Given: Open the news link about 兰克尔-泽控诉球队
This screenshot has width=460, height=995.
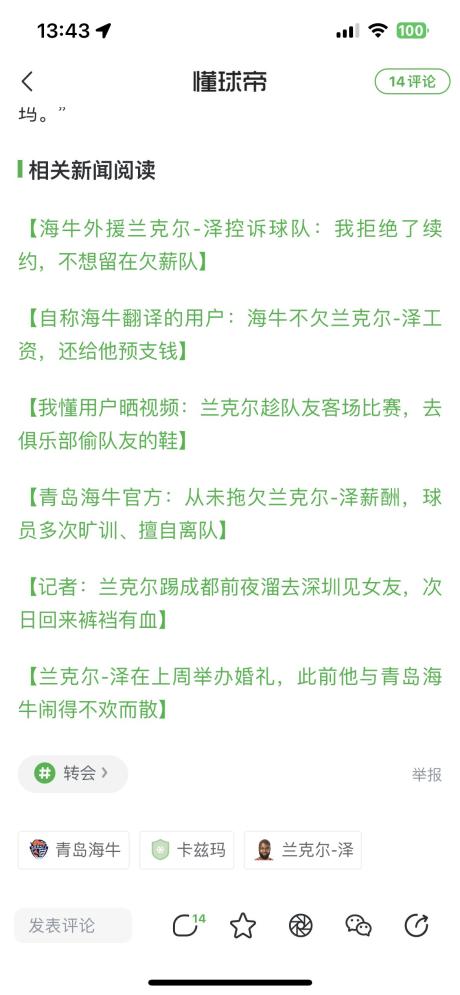Looking at the screenshot, I should (x=230, y=244).
